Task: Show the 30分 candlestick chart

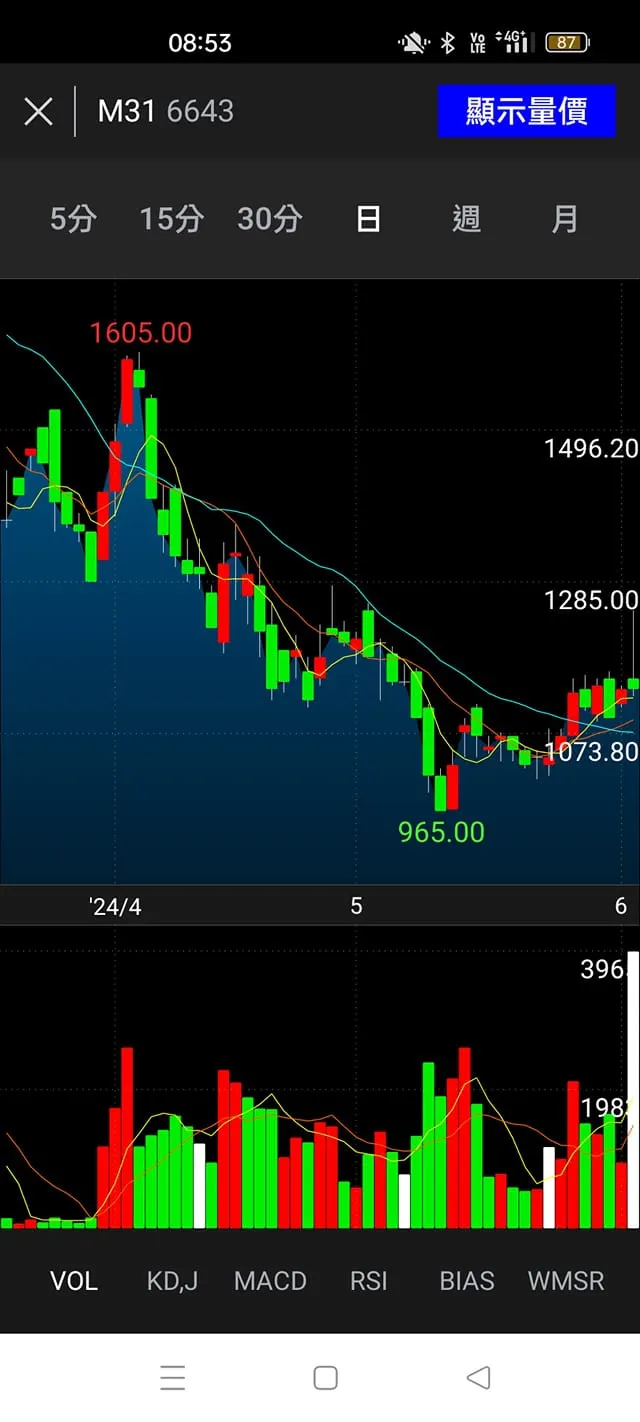Action: [x=269, y=219]
